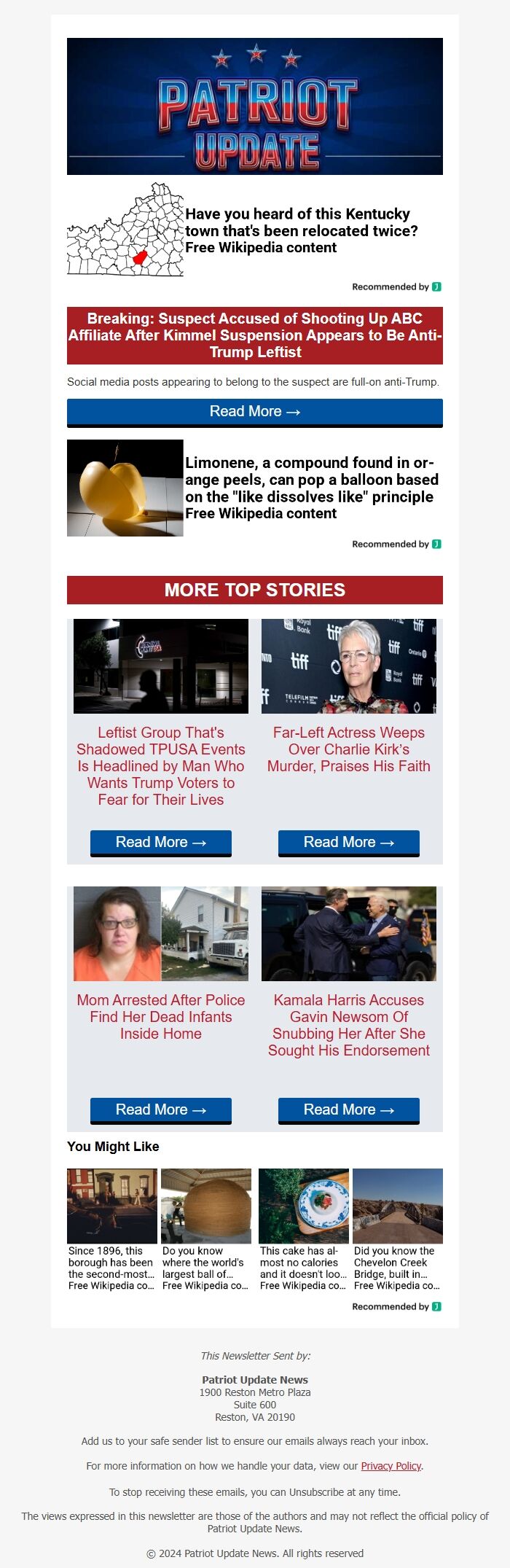
Task: Tap the TIFF actress photo tile
Action: (x=348, y=666)
